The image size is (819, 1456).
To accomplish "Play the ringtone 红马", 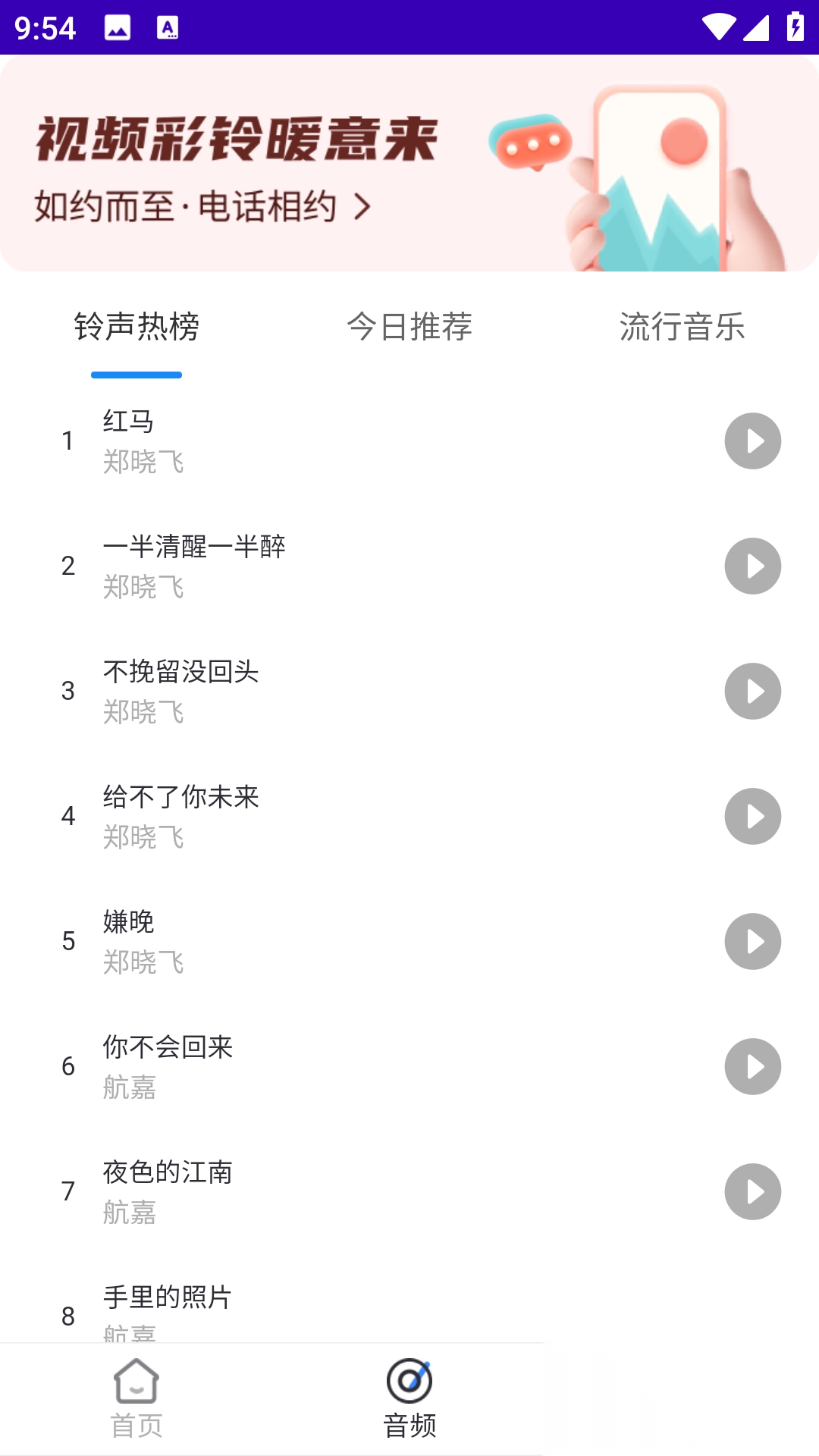I will [x=753, y=440].
